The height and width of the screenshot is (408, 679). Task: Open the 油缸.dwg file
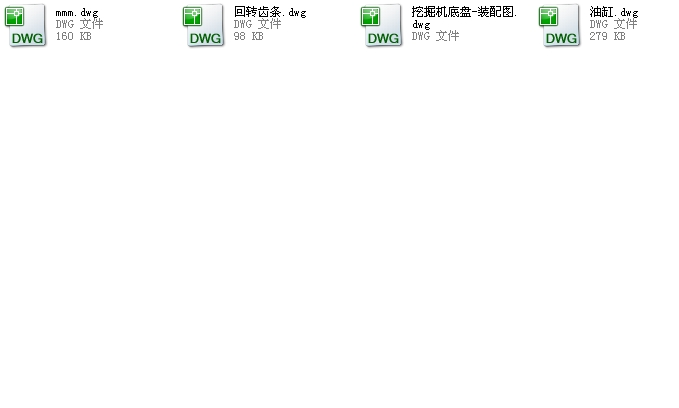(560, 26)
